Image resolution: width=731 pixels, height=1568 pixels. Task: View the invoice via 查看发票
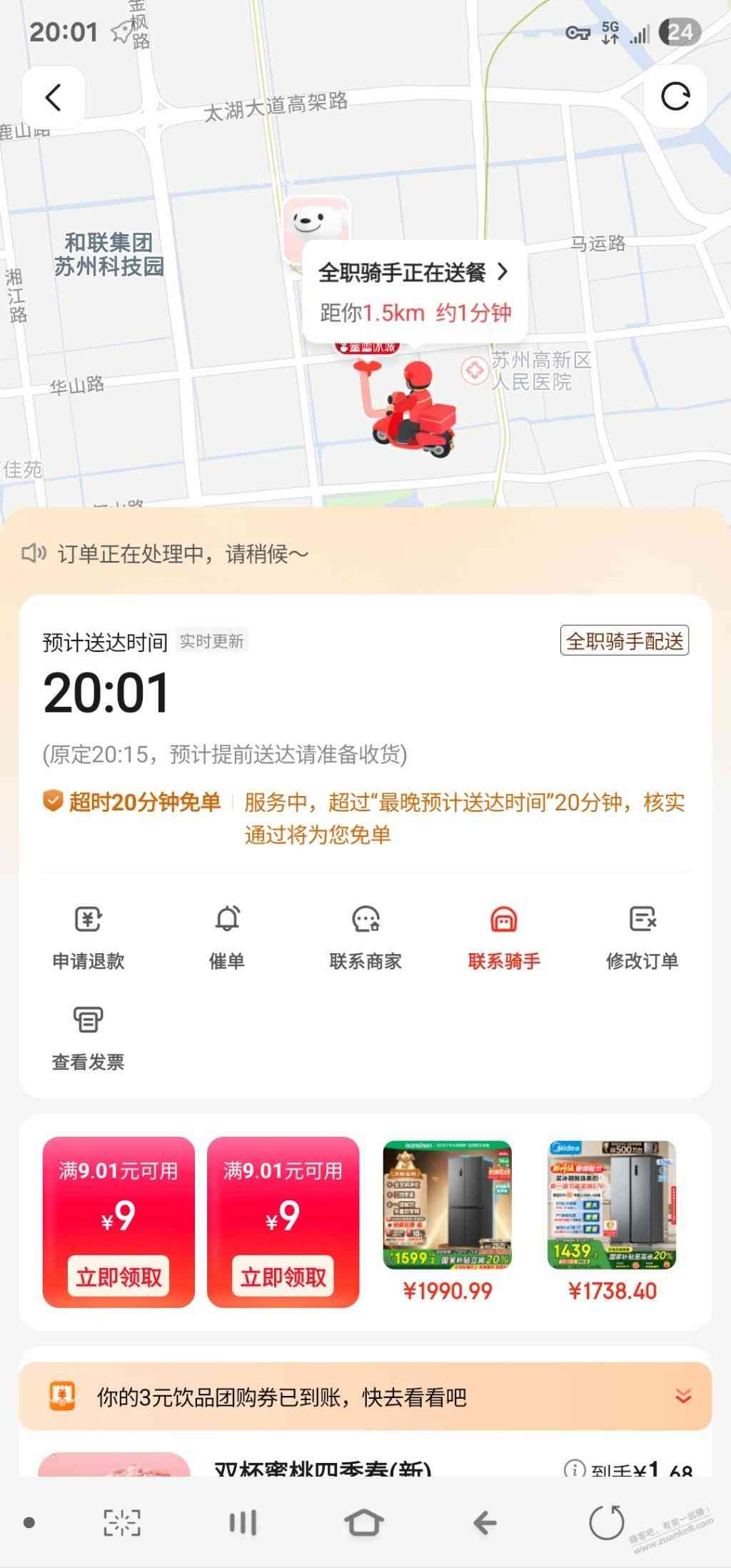pos(88,1037)
